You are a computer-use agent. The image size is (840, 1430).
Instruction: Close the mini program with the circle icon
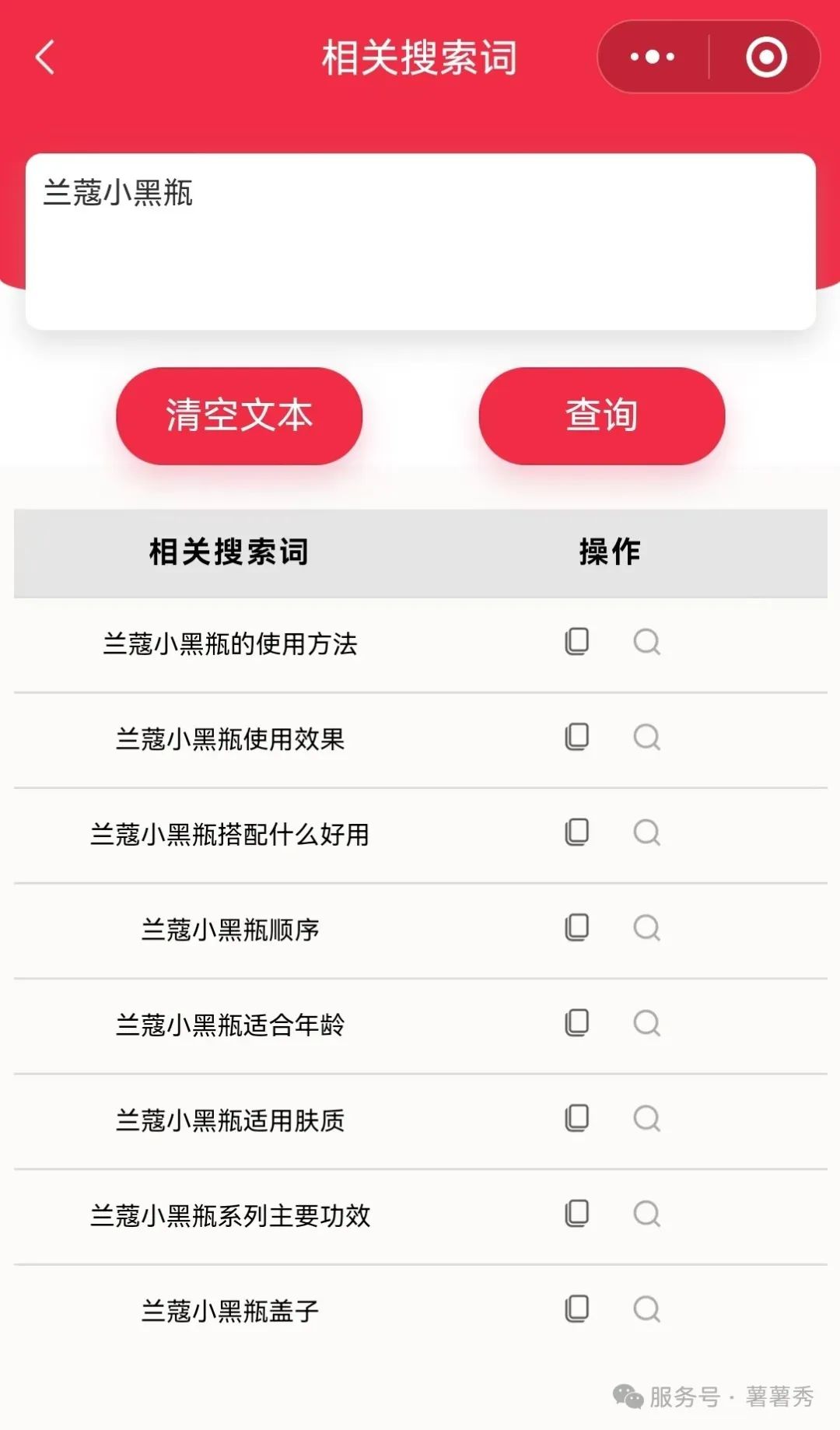(x=766, y=57)
